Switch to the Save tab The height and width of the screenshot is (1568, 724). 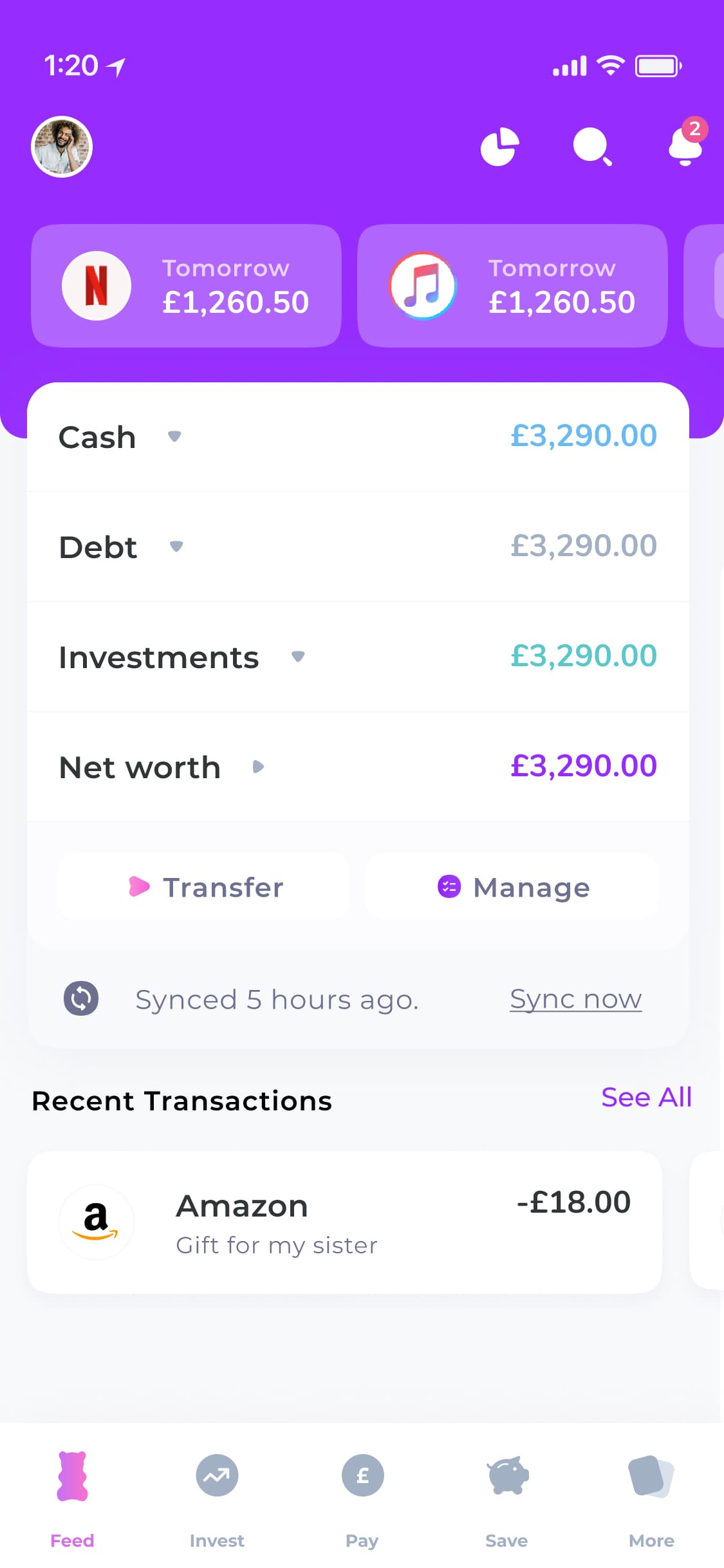click(x=507, y=1493)
